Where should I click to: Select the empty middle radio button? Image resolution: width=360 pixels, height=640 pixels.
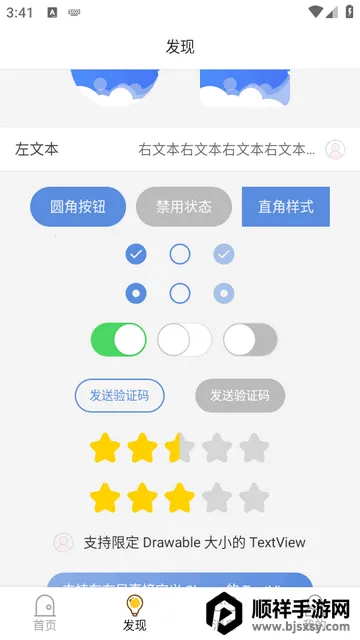180,293
